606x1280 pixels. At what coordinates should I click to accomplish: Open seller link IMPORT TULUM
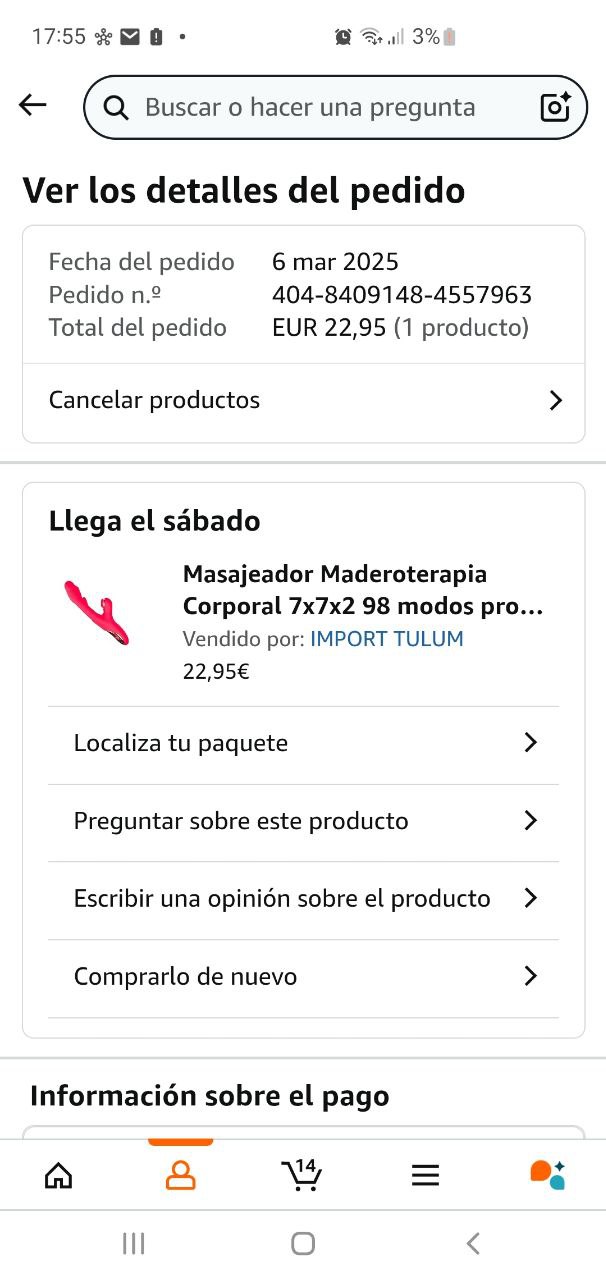(386, 639)
